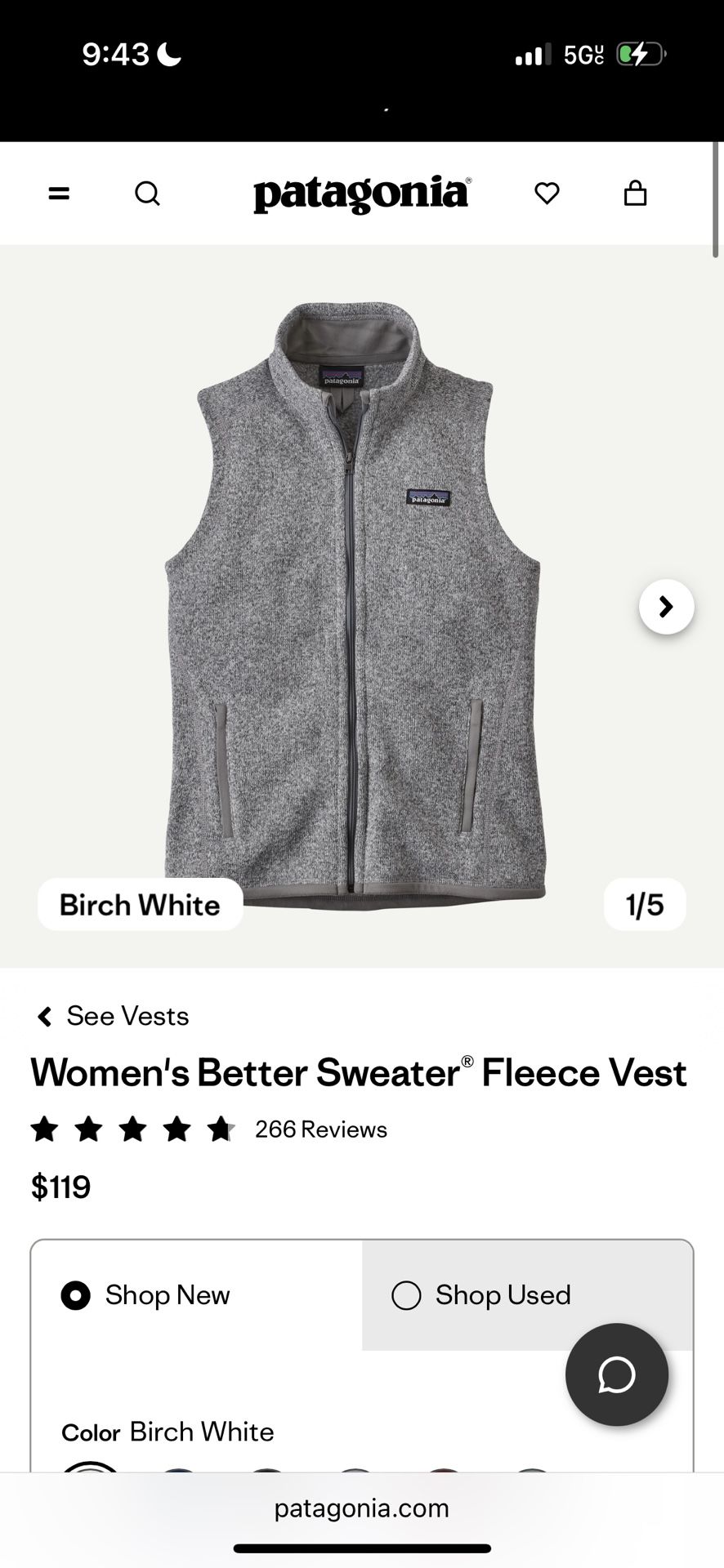Switch to Shop Used
This screenshot has width=724, height=1568.
tap(482, 1295)
